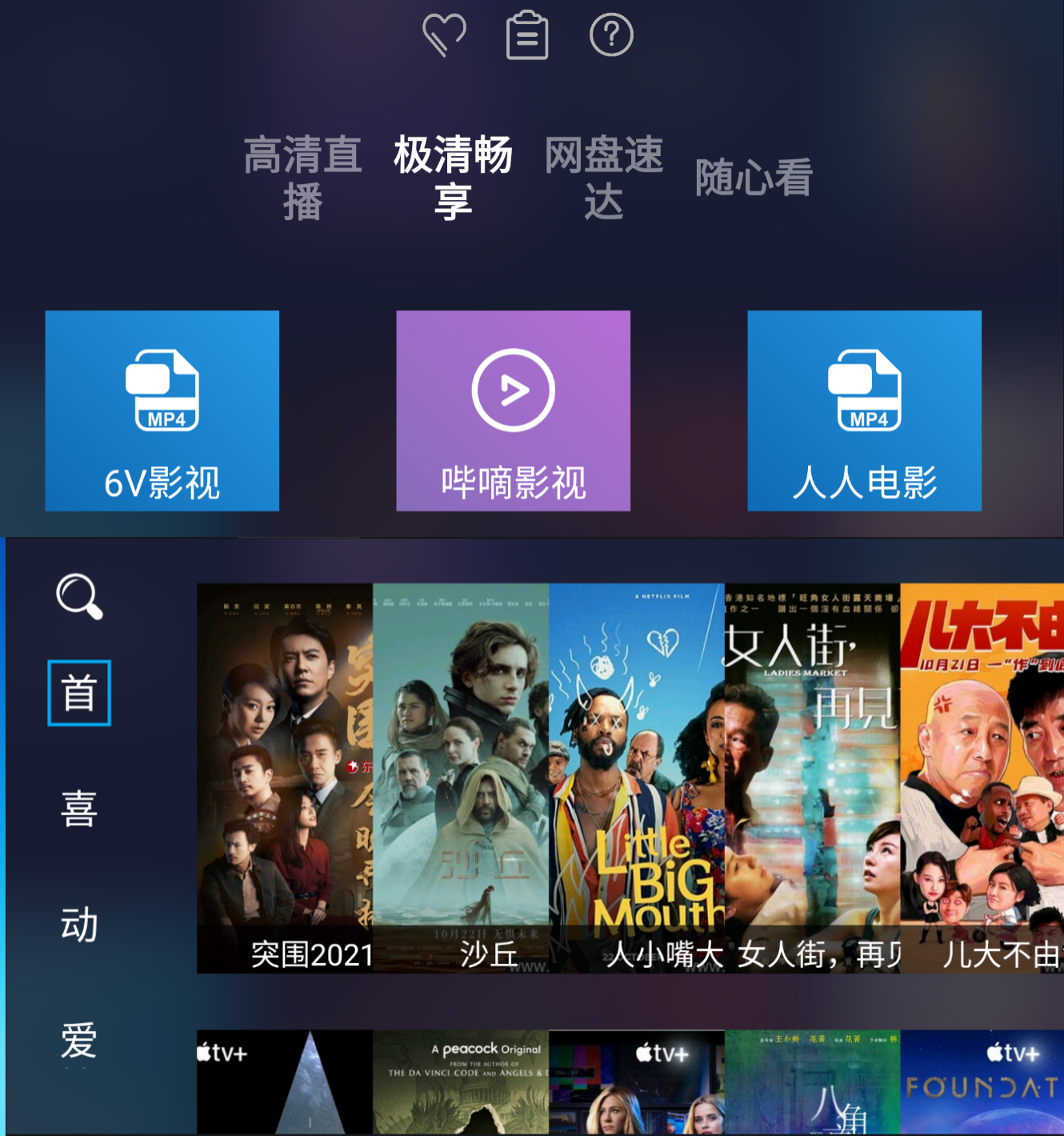Tap the search magnifier icon

79,597
